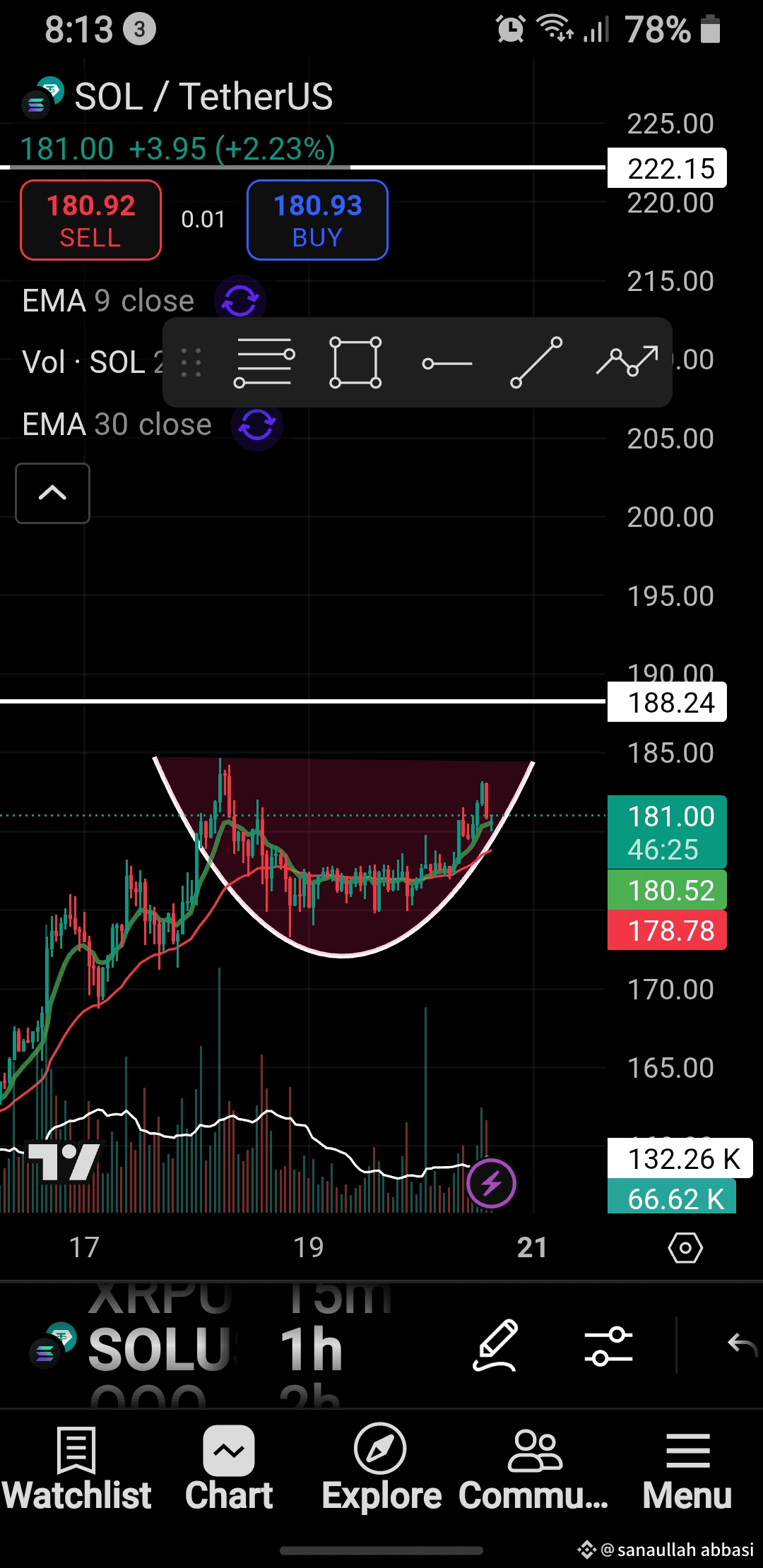Open the Menu tab

point(687,1470)
